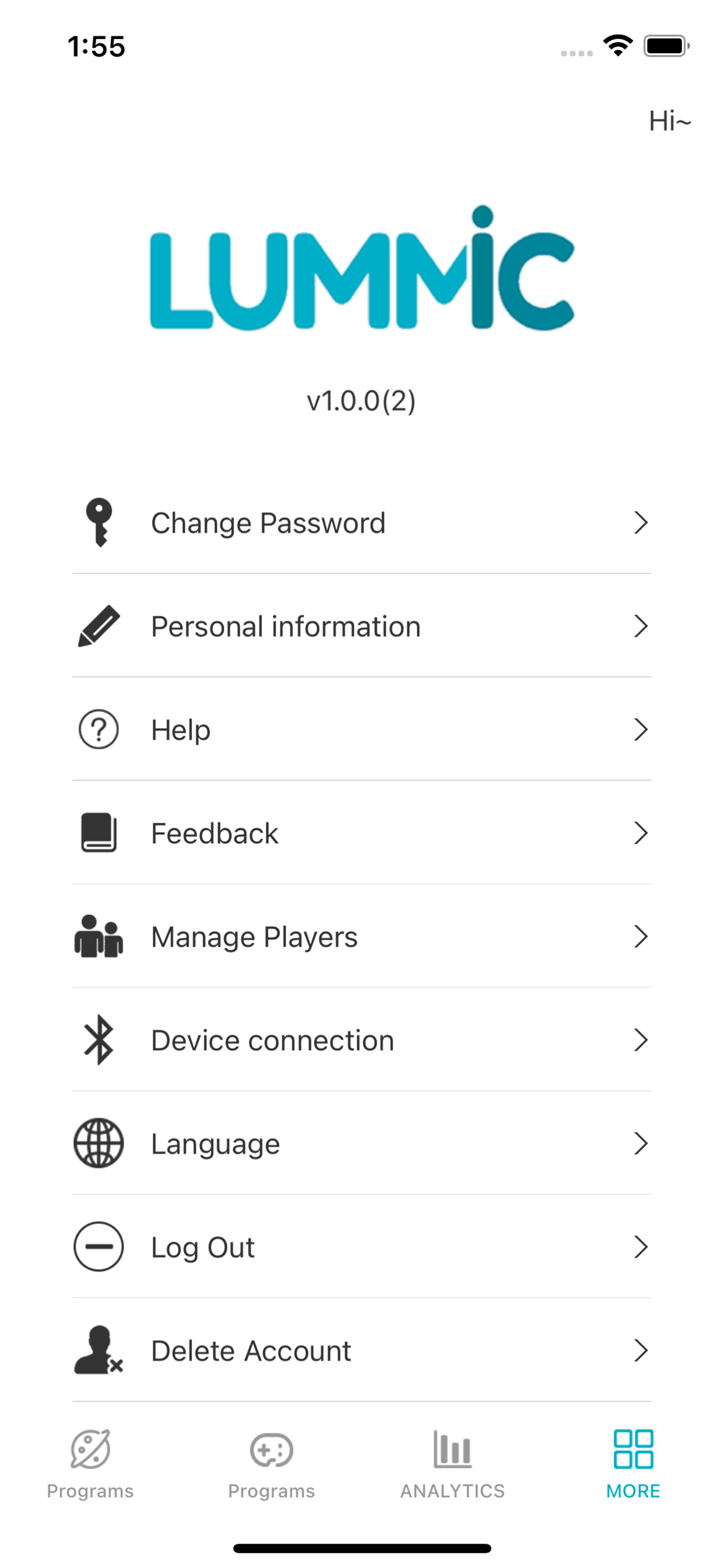Open Personal information settings

[x=362, y=626]
